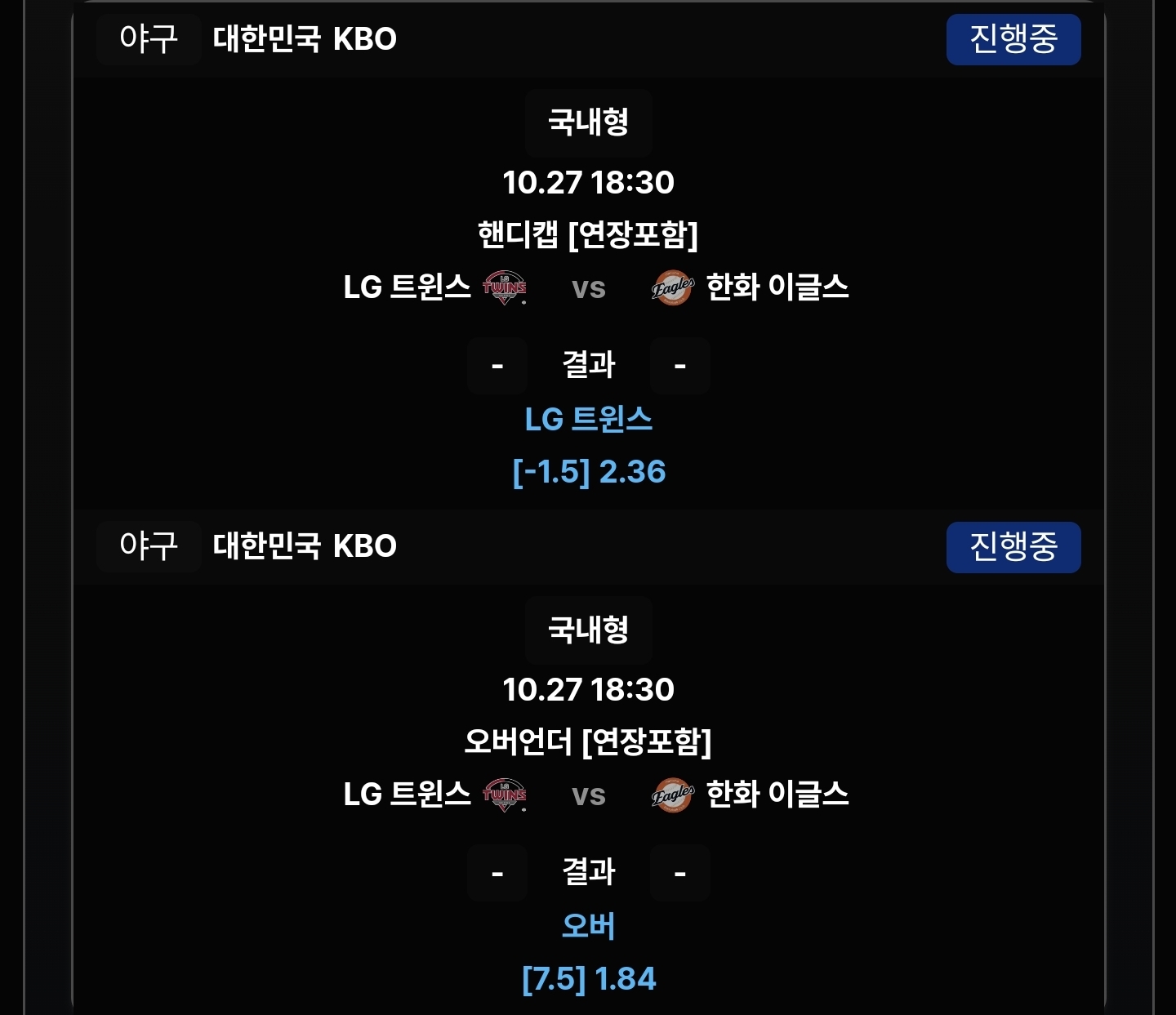Tap the 진행중 badge on the 오버언더 bet card
This screenshot has width=1176, height=1015.
tap(1013, 546)
